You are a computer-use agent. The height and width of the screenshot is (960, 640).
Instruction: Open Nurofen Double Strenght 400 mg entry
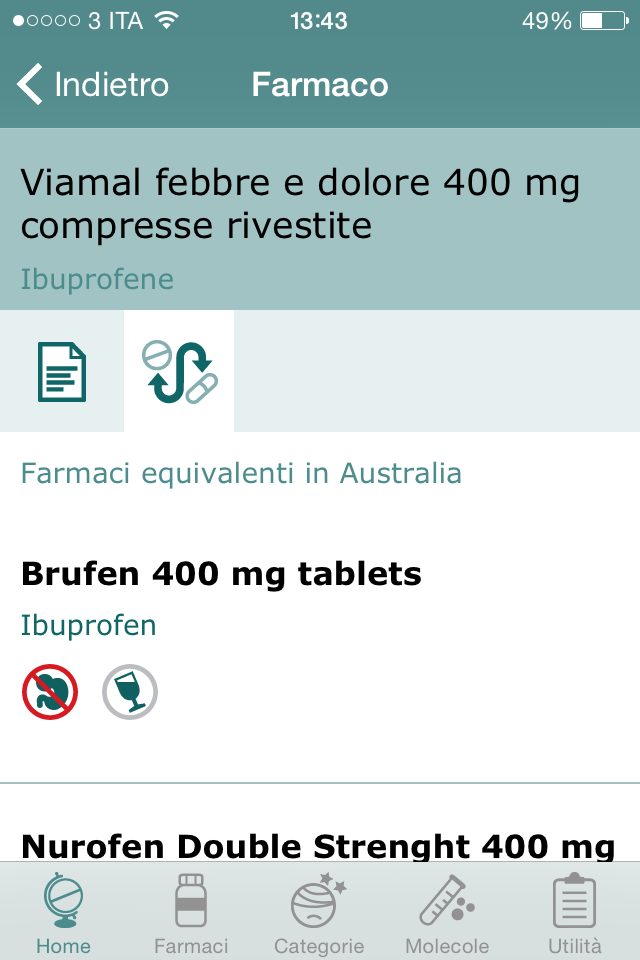click(x=318, y=846)
